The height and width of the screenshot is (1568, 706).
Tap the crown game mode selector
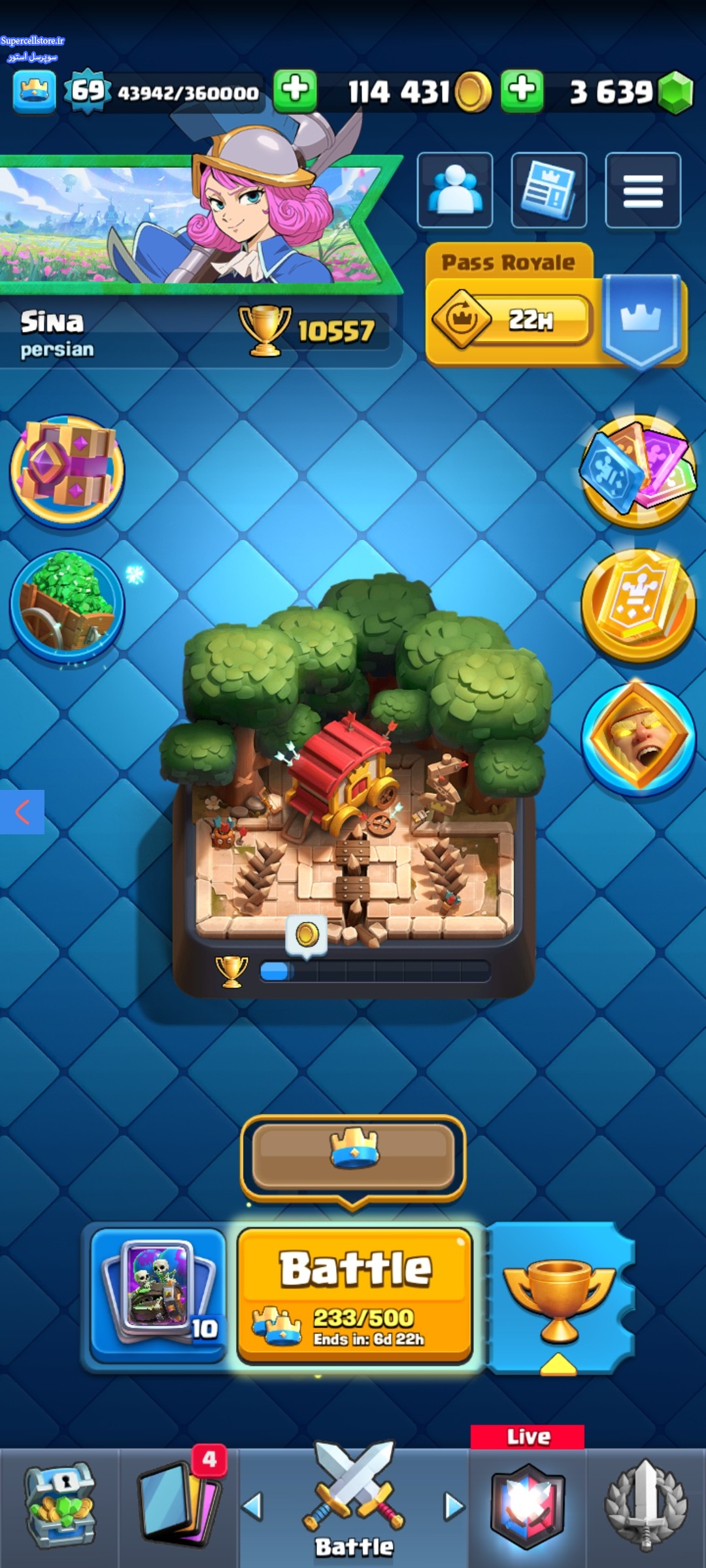353,1158
